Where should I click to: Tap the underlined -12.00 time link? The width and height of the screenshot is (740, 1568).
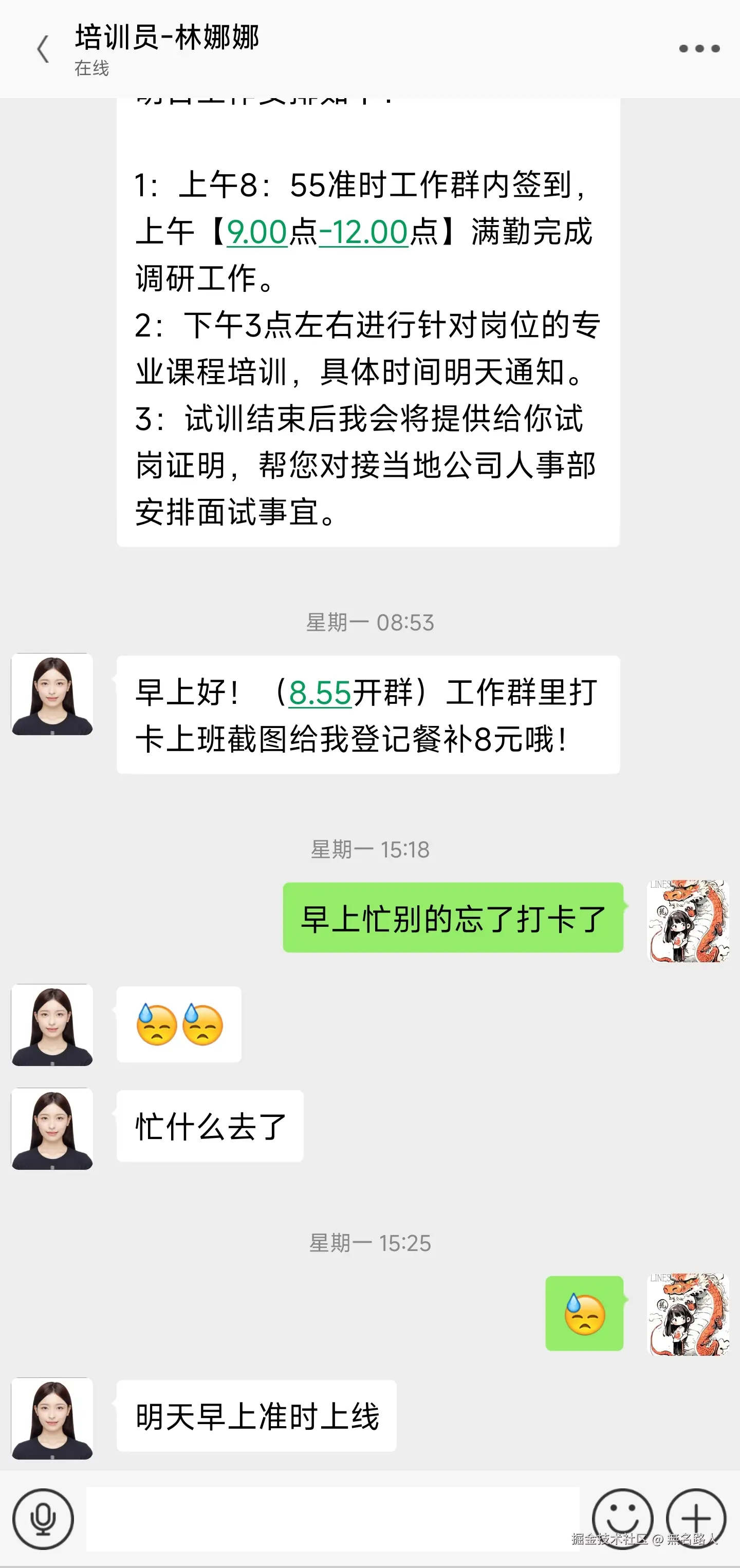tap(363, 232)
